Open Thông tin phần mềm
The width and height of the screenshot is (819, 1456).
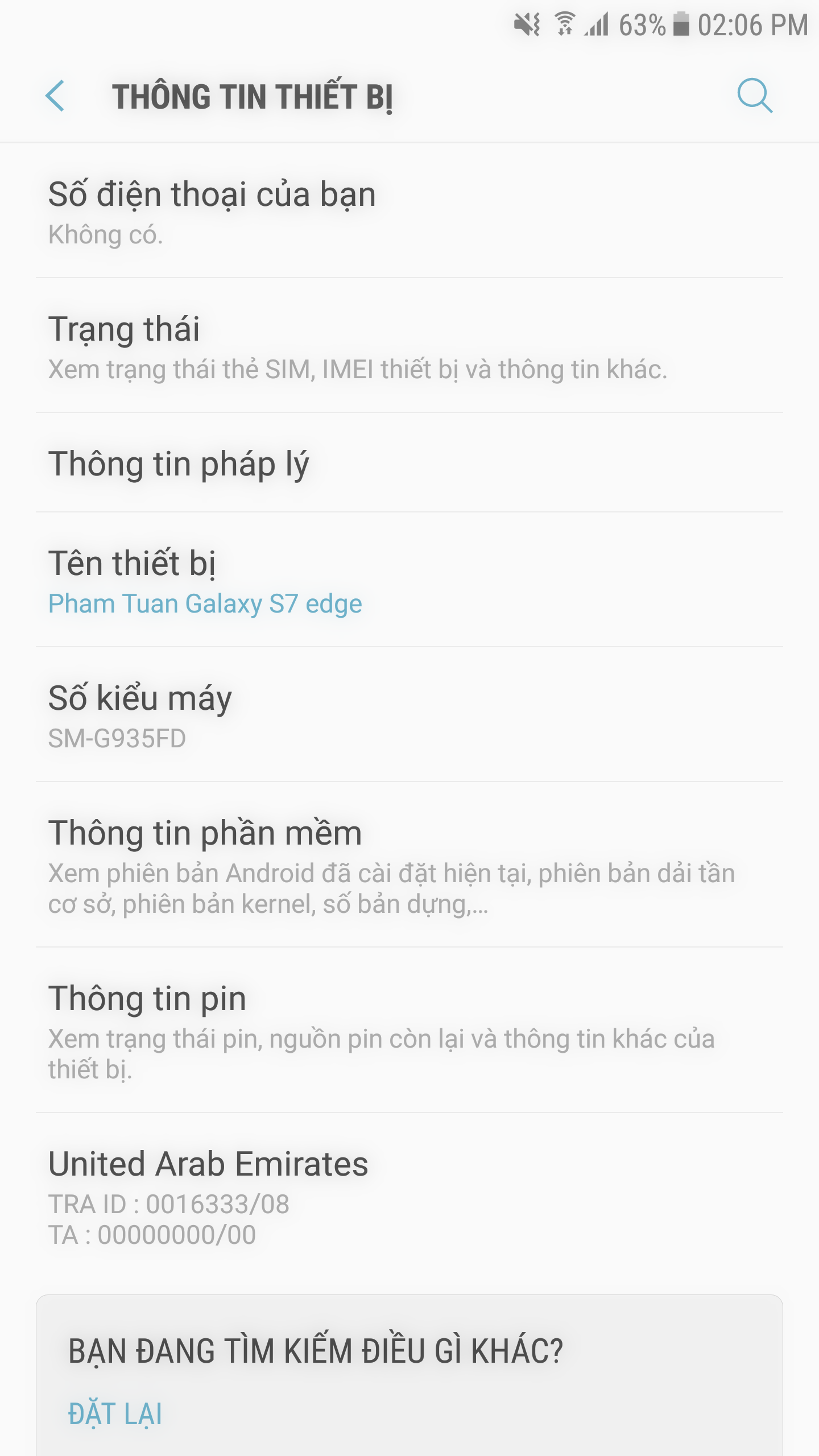tap(409, 864)
